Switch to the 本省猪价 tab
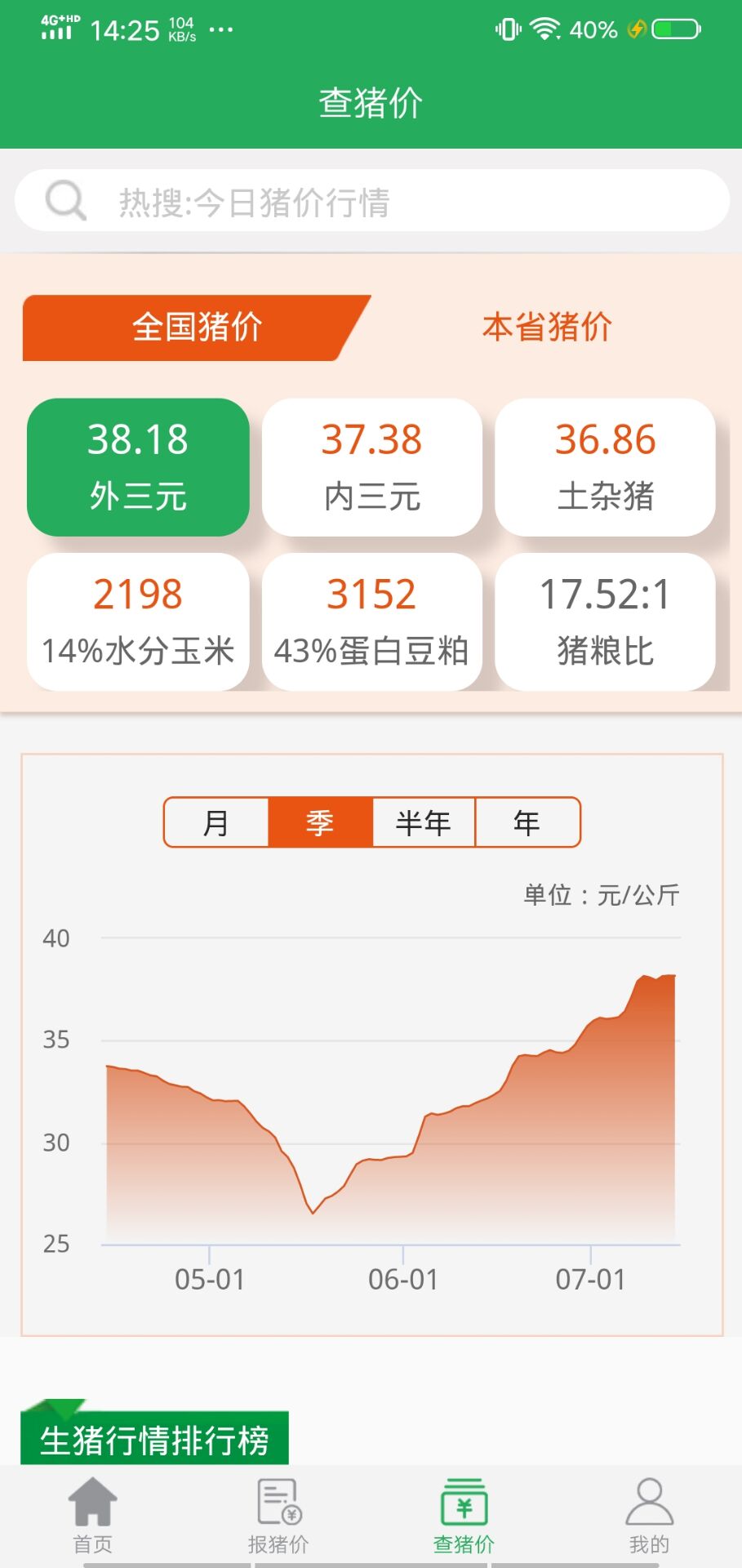This screenshot has height=1568, width=742. click(x=548, y=327)
